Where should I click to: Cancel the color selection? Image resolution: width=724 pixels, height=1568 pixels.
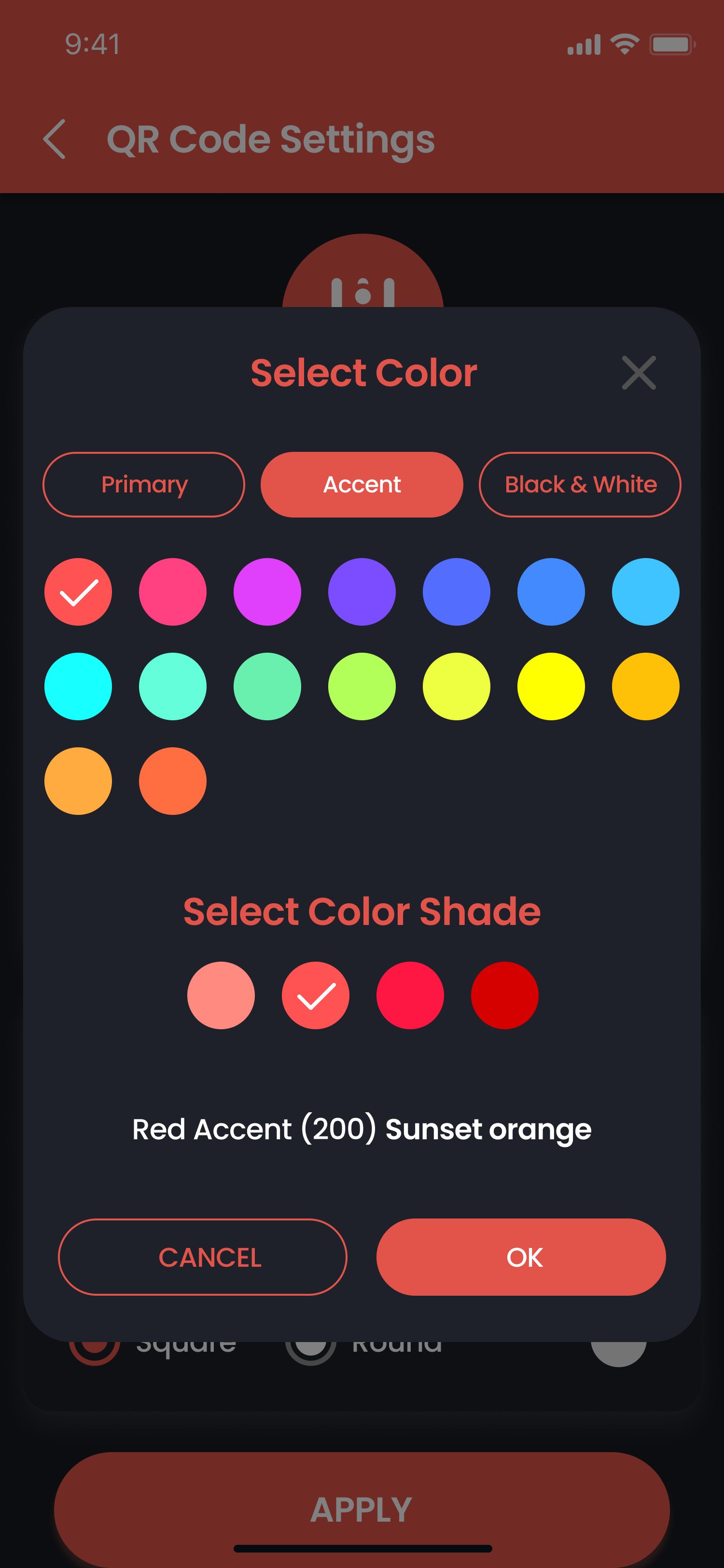203,1257
